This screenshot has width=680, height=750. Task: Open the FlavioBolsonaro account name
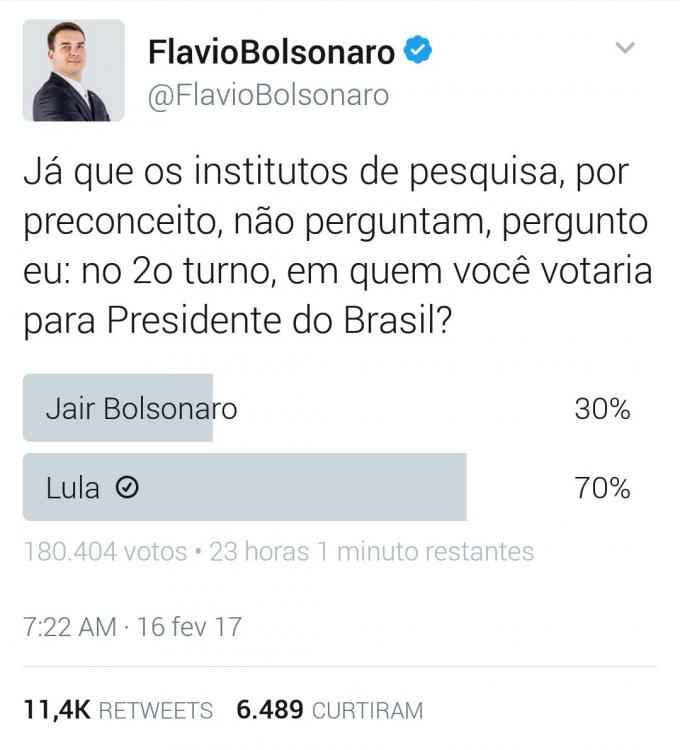point(271,52)
